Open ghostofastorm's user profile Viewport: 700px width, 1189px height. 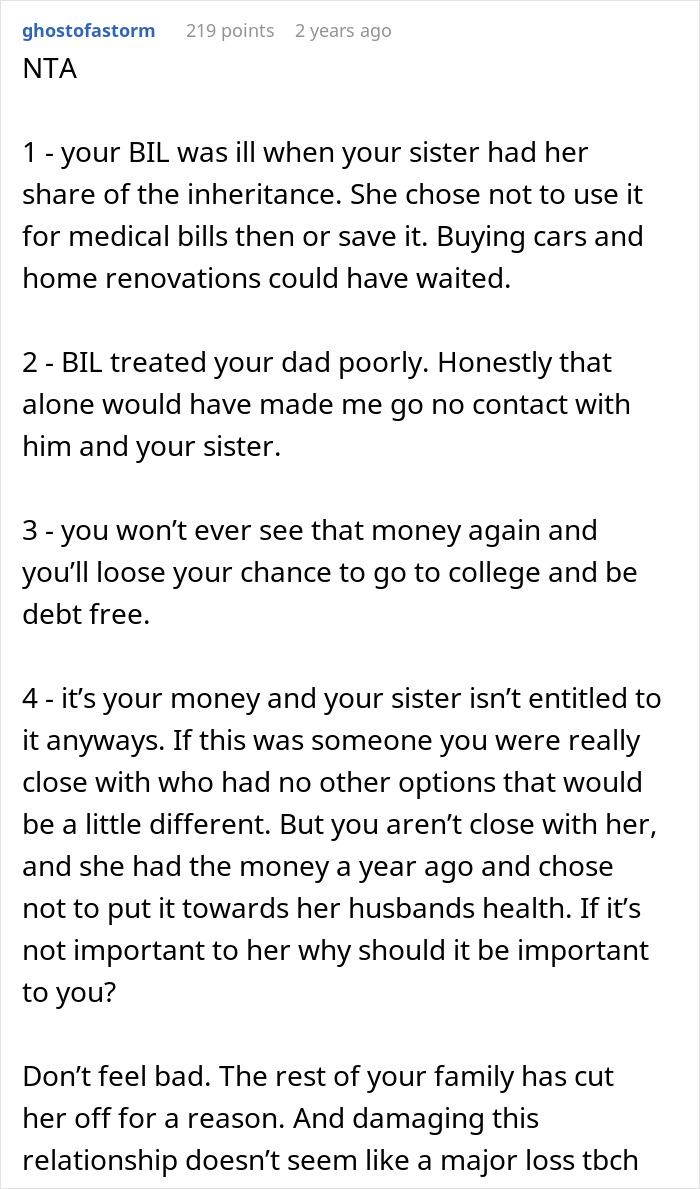pyautogui.click(x=89, y=31)
